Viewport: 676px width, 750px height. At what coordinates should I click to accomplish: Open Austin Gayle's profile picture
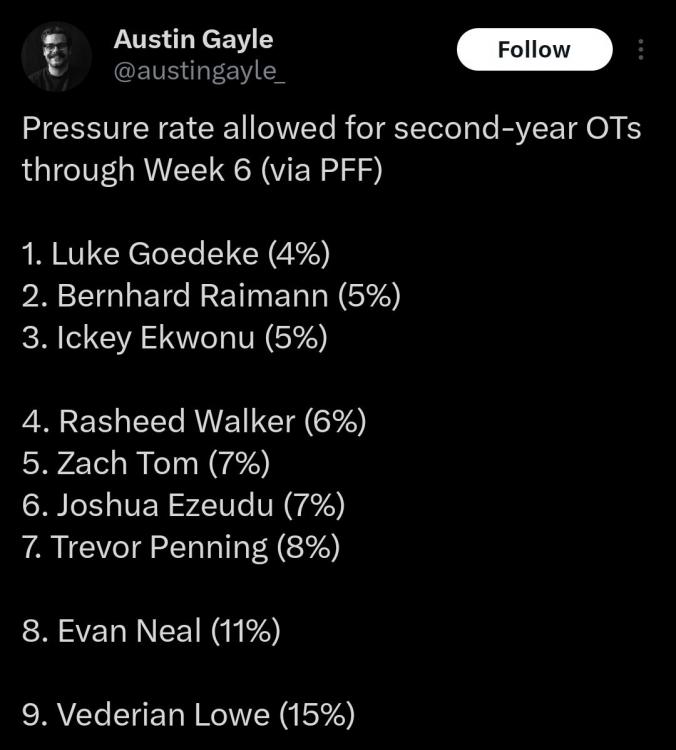click(57, 58)
